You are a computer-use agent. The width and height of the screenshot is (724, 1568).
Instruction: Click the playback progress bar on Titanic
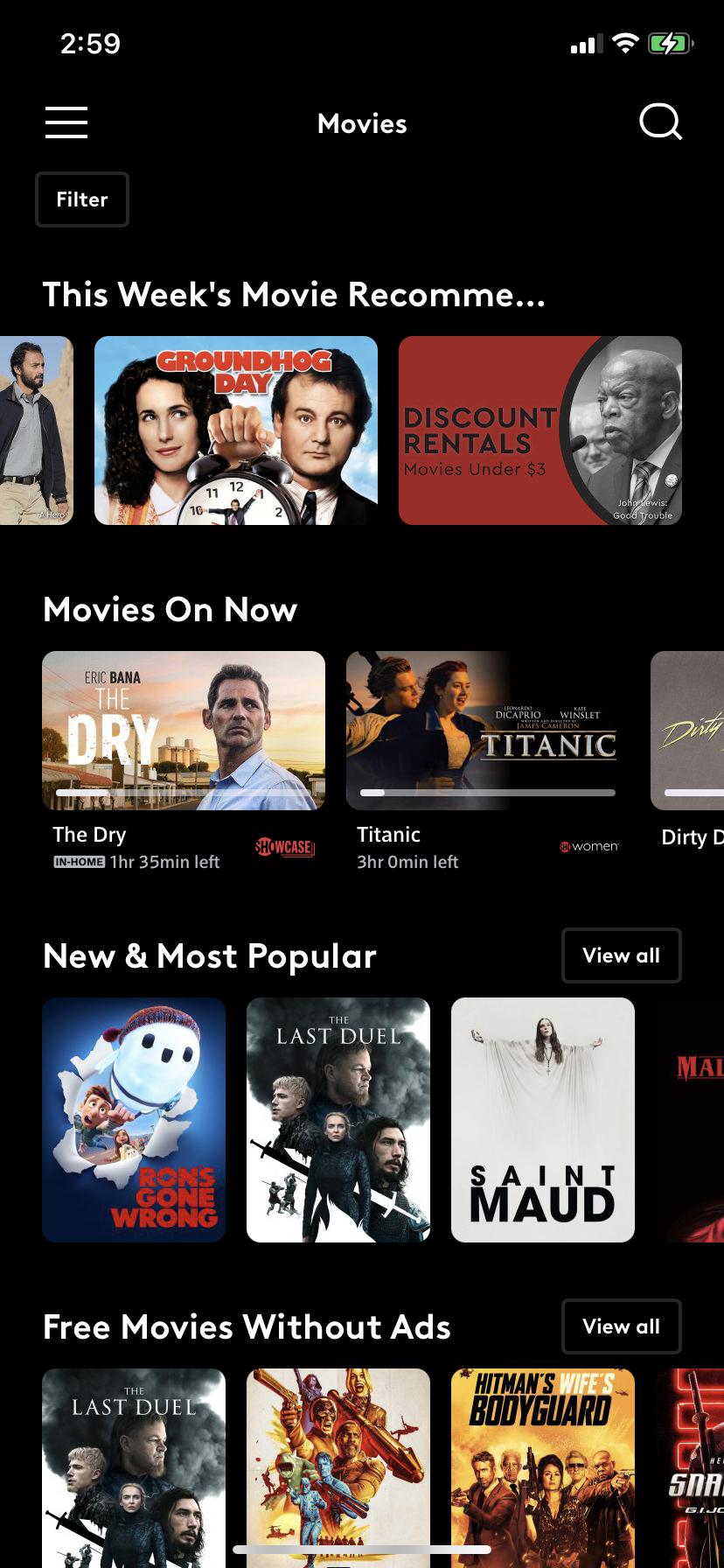pyautogui.click(x=487, y=792)
